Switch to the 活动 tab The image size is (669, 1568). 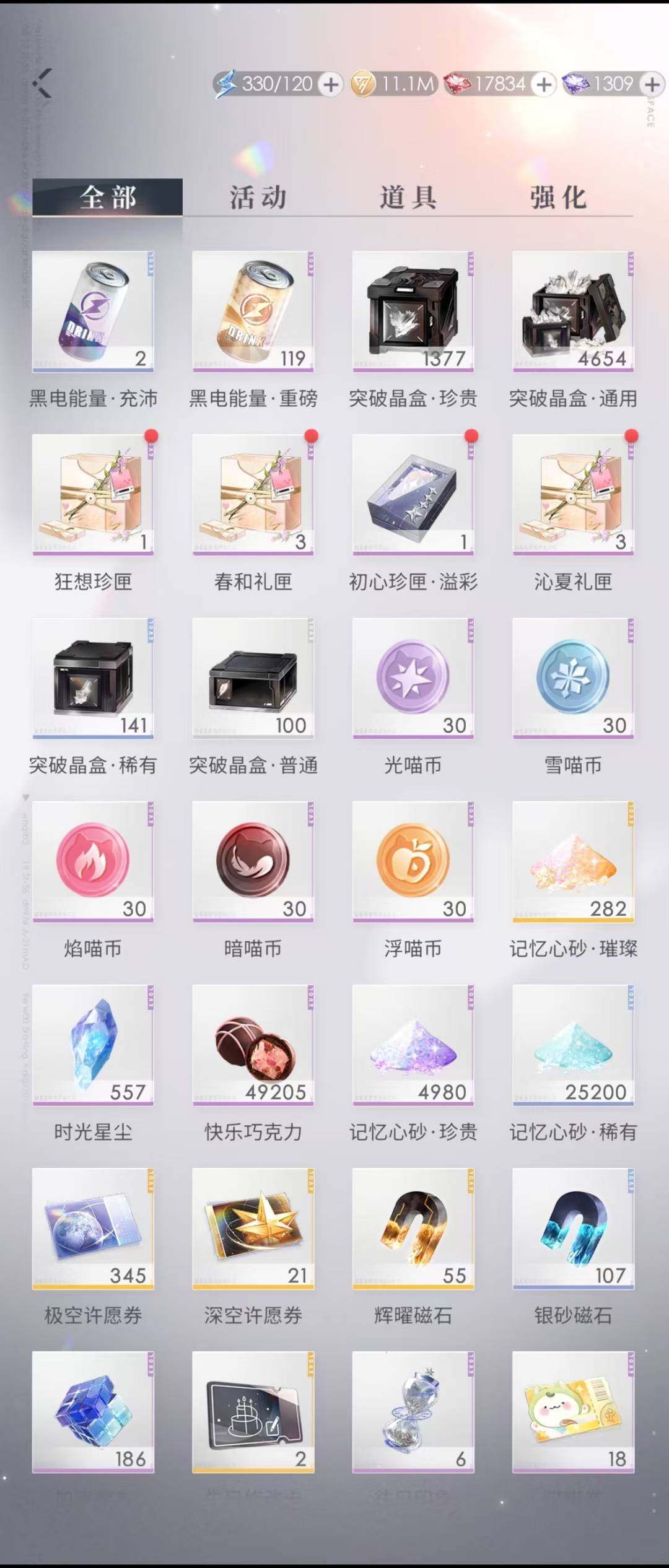coord(258,198)
